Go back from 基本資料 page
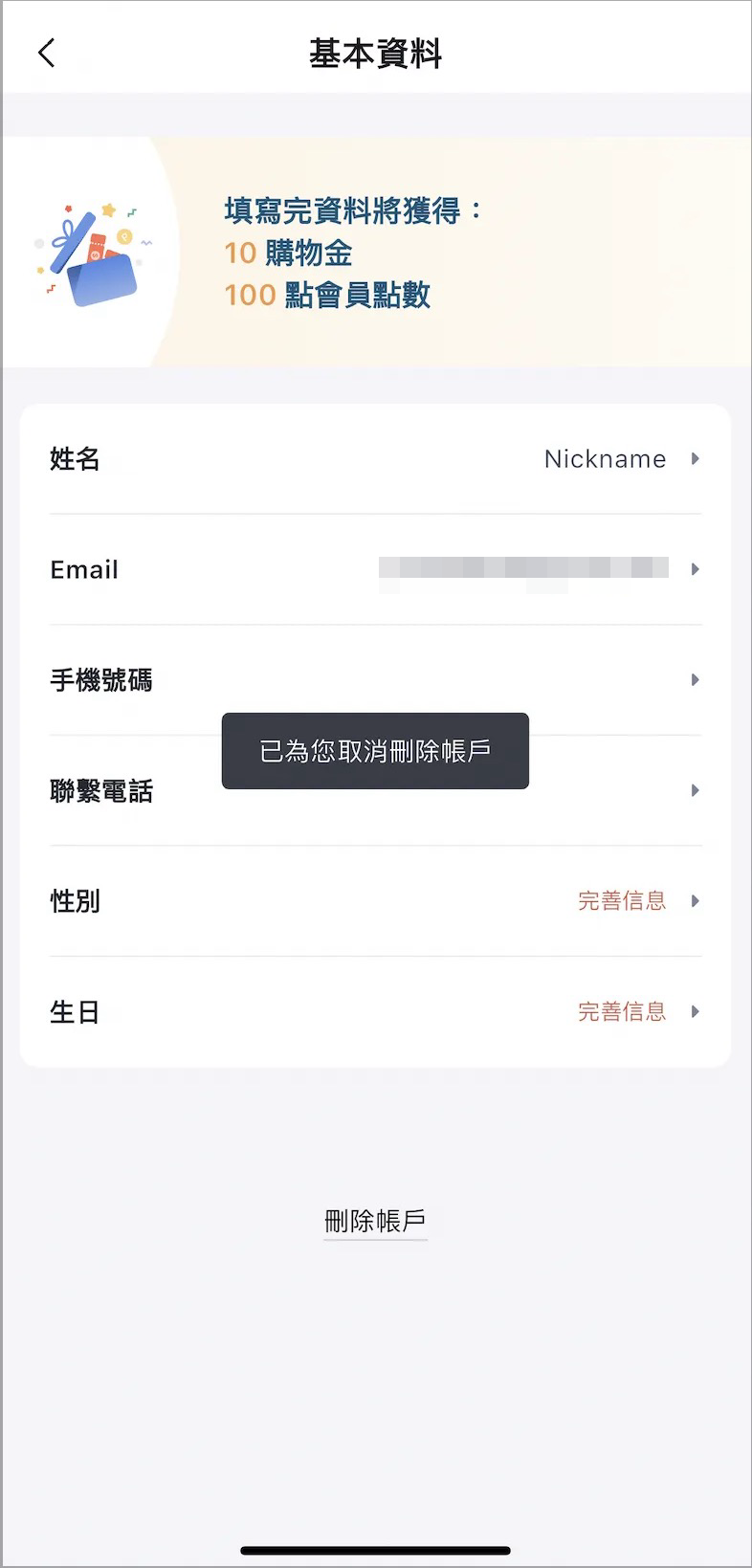 click(46, 53)
